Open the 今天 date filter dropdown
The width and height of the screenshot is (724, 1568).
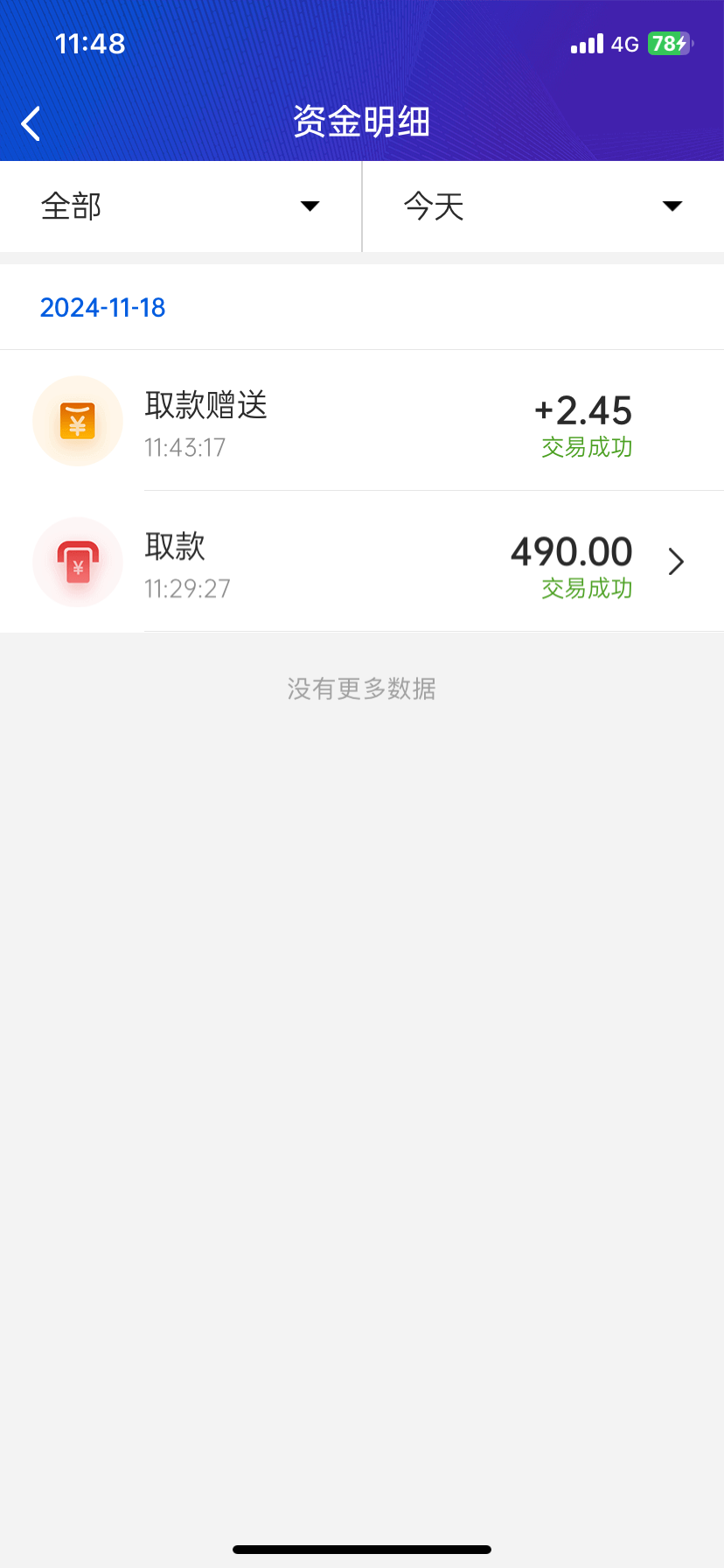click(x=543, y=206)
